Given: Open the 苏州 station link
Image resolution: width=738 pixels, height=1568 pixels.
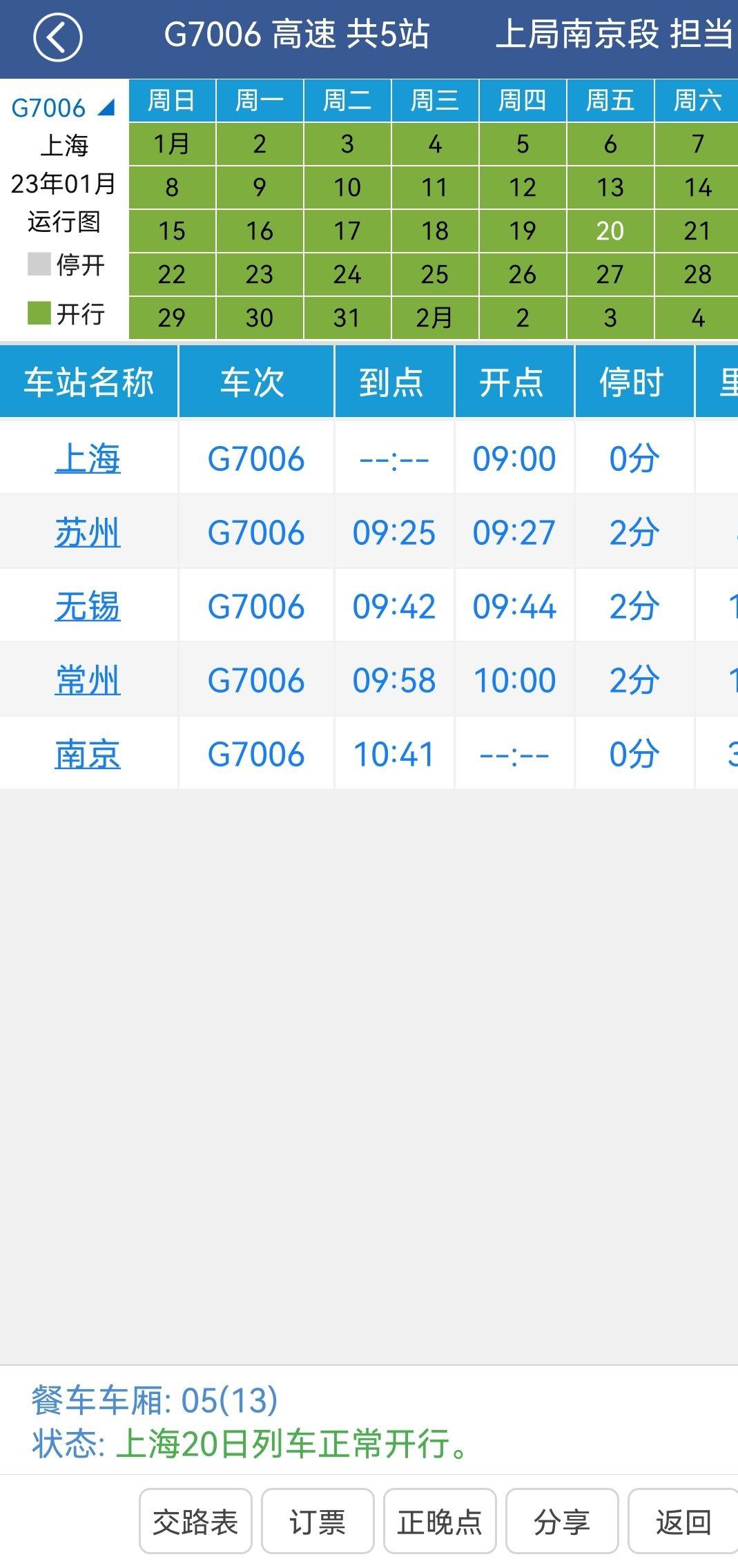Looking at the screenshot, I should coord(88,532).
